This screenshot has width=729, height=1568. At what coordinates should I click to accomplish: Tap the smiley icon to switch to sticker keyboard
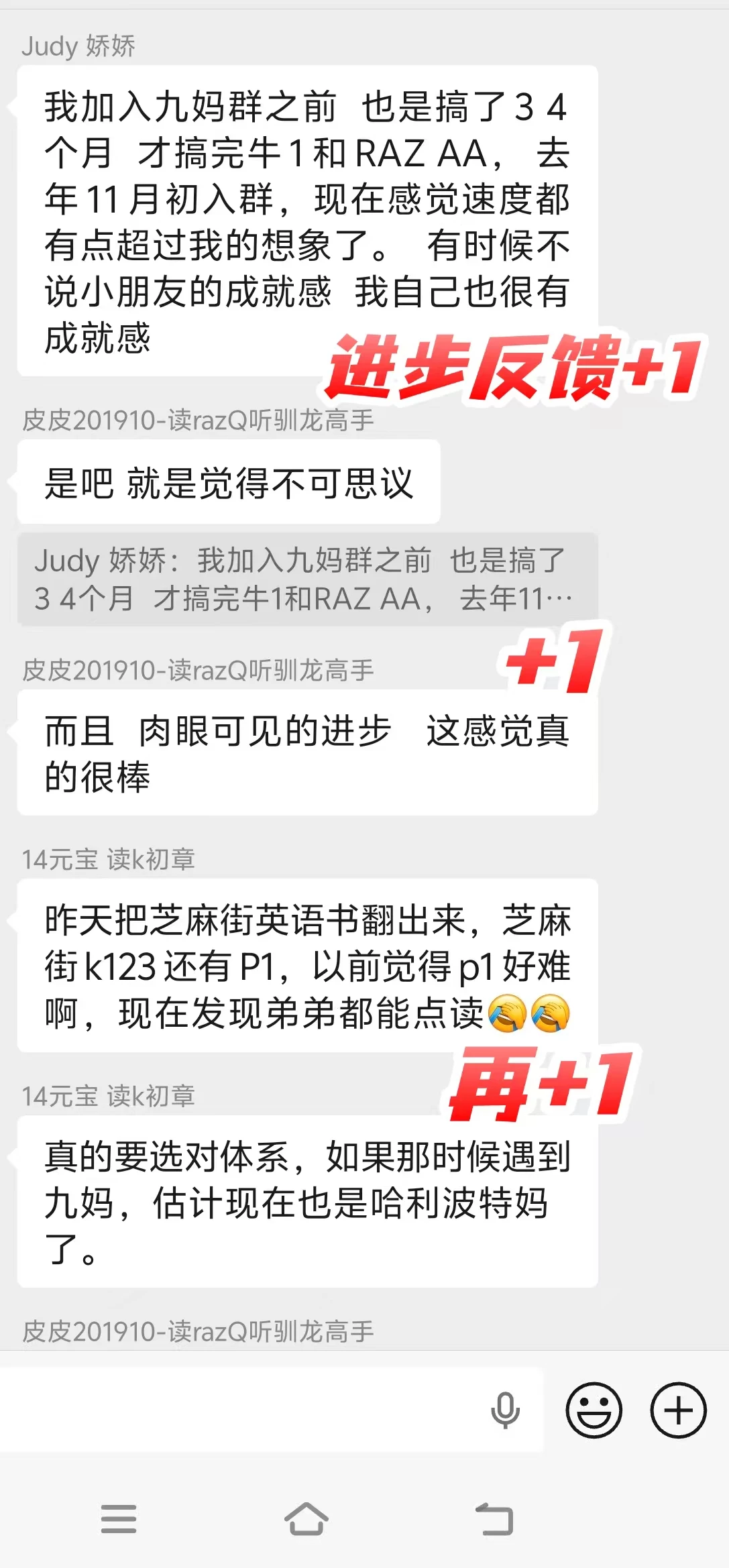click(x=594, y=1408)
